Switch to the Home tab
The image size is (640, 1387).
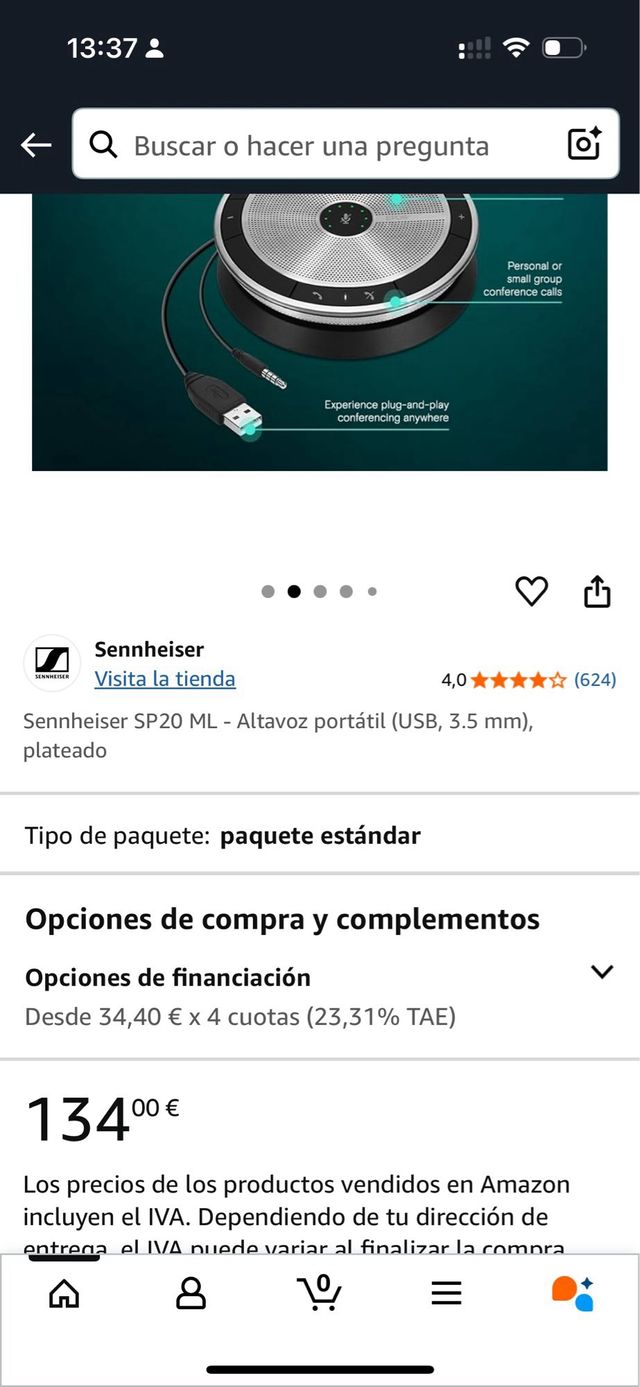point(64,1293)
